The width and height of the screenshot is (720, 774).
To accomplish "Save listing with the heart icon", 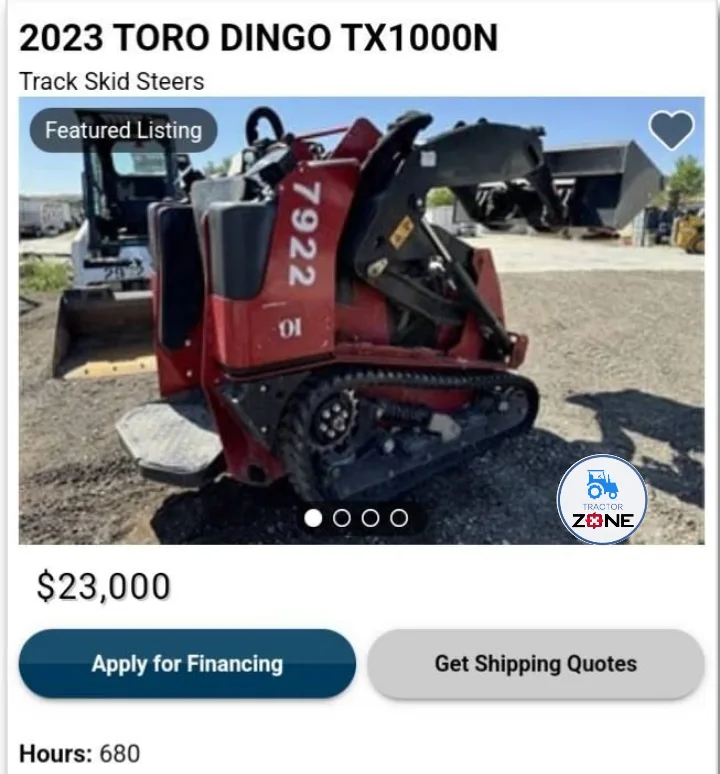I will point(671,130).
